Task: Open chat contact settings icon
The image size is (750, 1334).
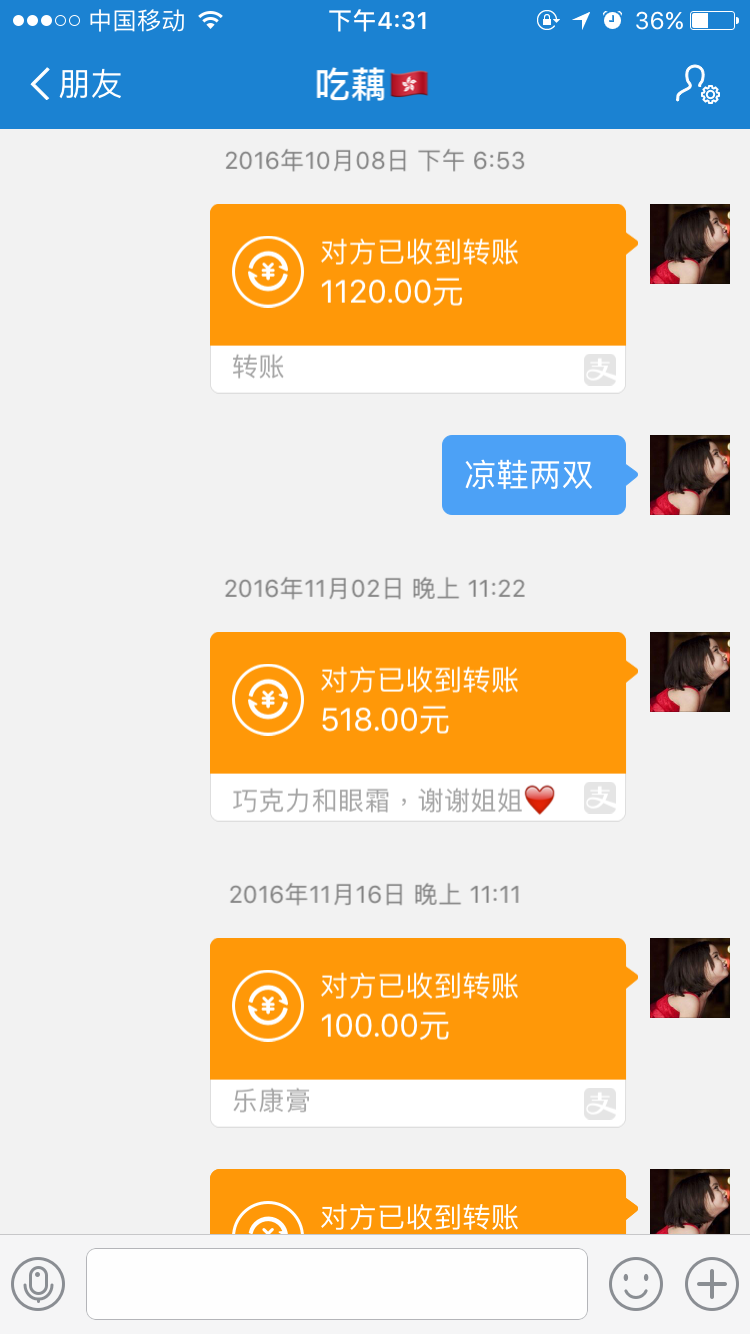Action: click(697, 85)
